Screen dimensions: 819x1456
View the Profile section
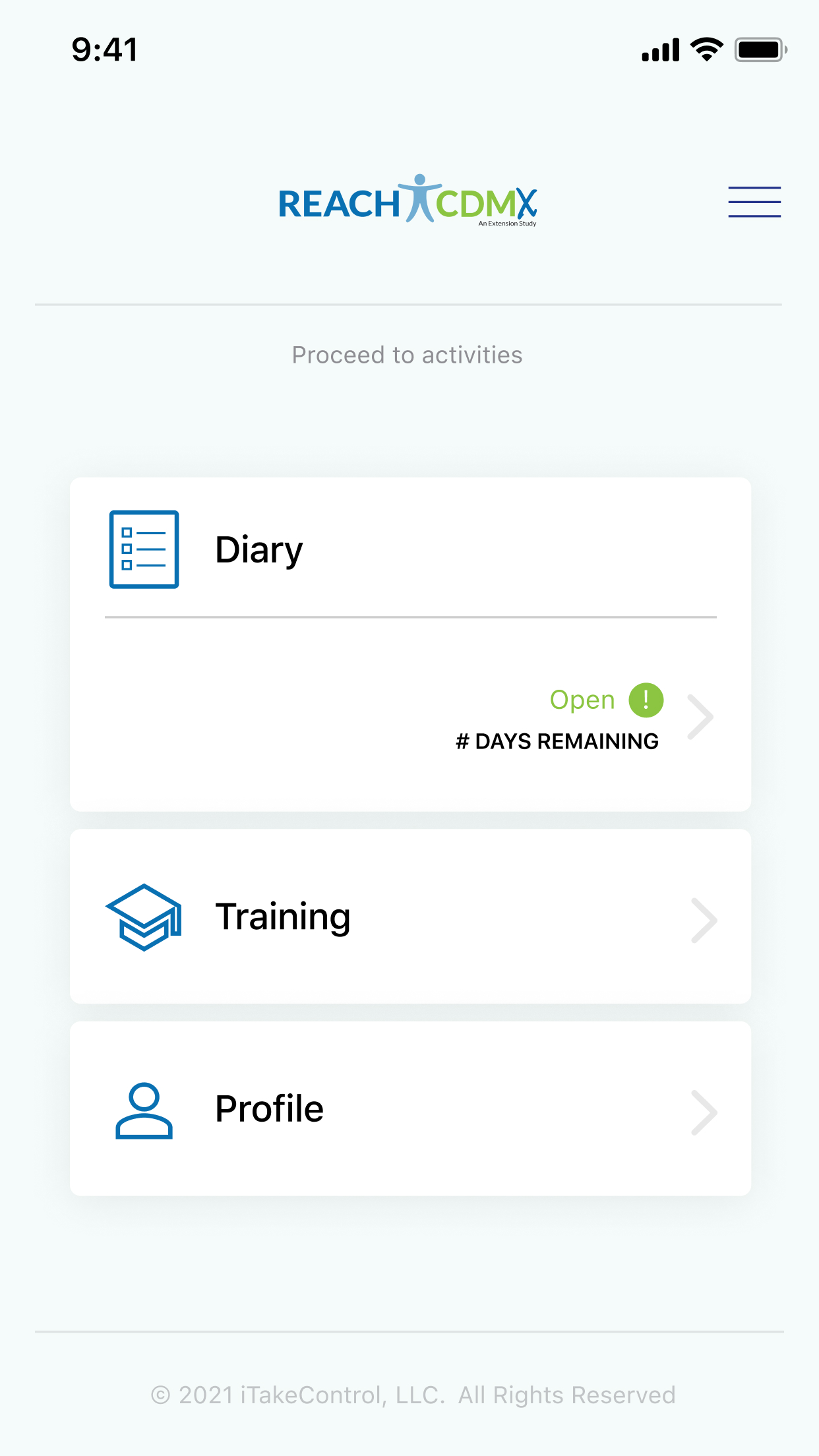coord(410,1109)
